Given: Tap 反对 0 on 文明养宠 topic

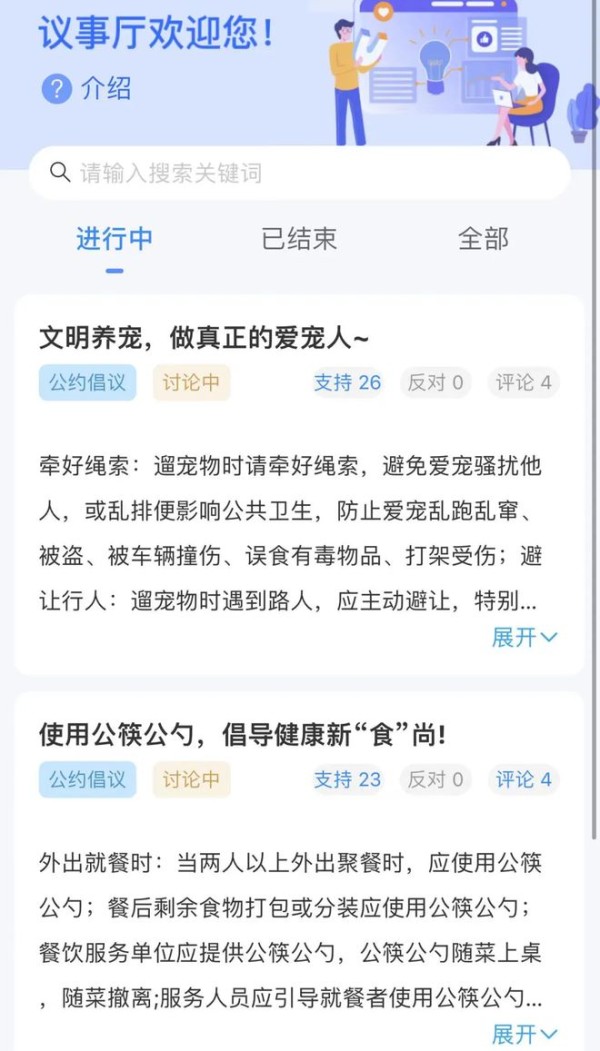Looking at the screenshot, I should [x=435, y=382].
